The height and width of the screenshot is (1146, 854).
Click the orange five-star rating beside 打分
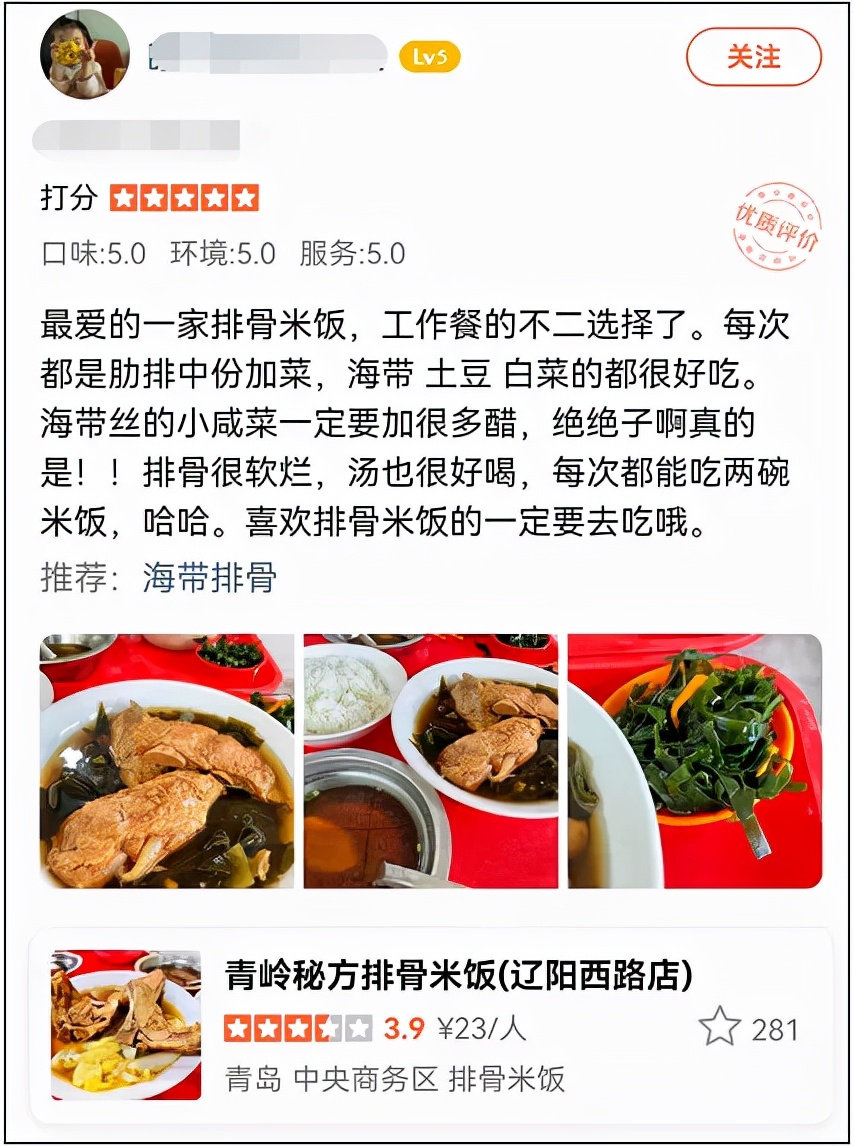[x=185, y=196]
